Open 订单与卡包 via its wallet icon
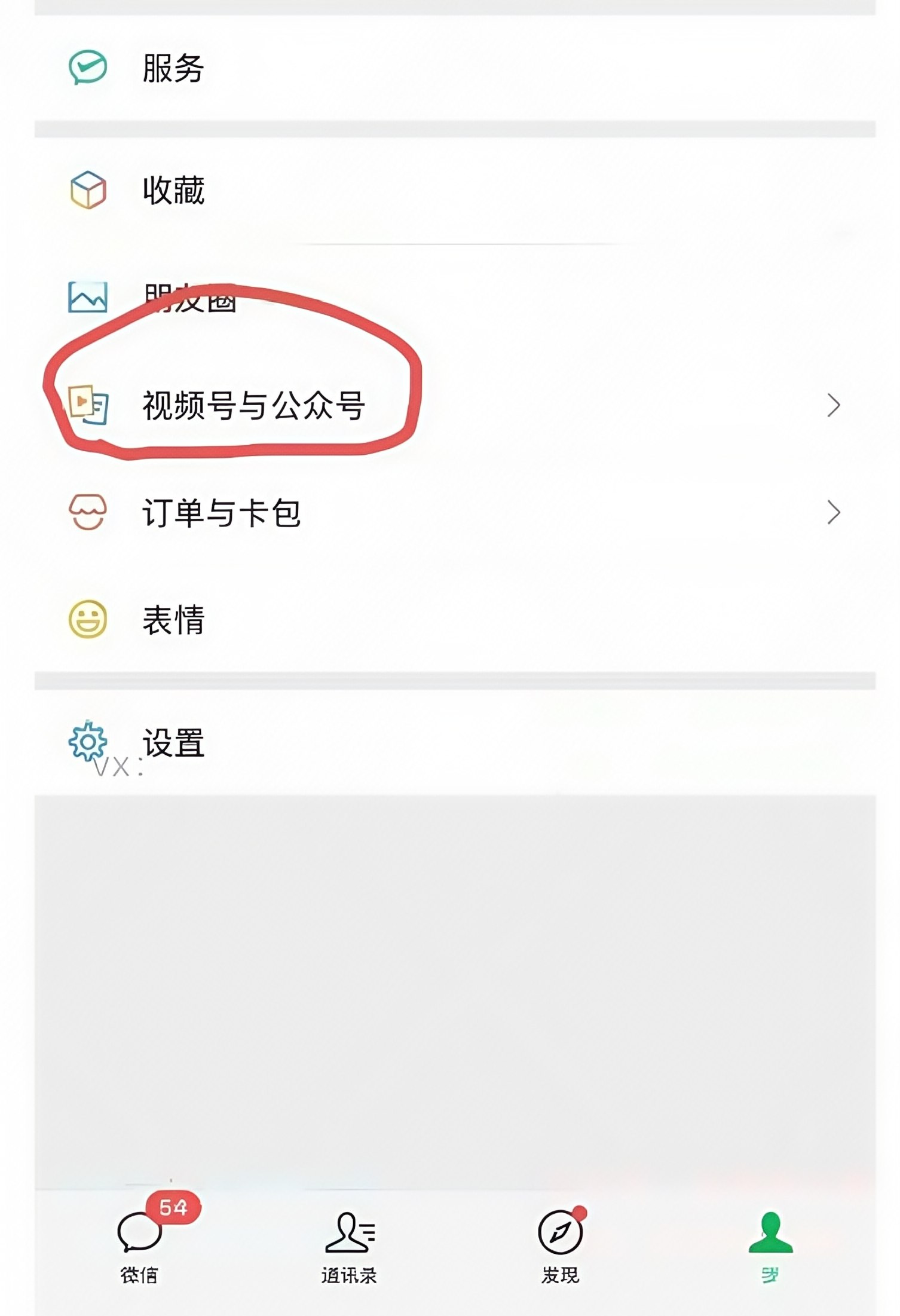 pos(88,512)
